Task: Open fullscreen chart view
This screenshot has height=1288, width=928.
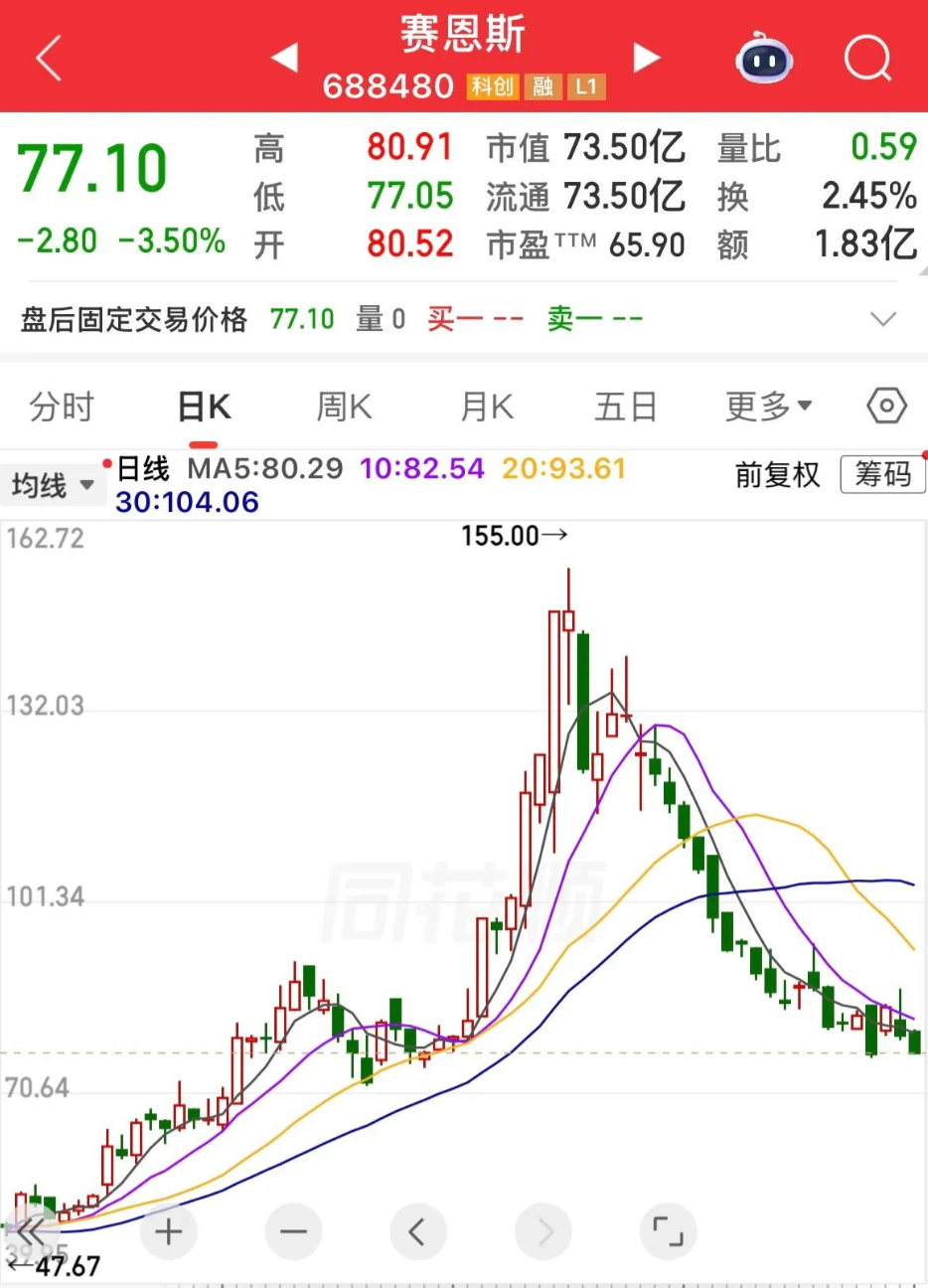Action: (668, 1230)
